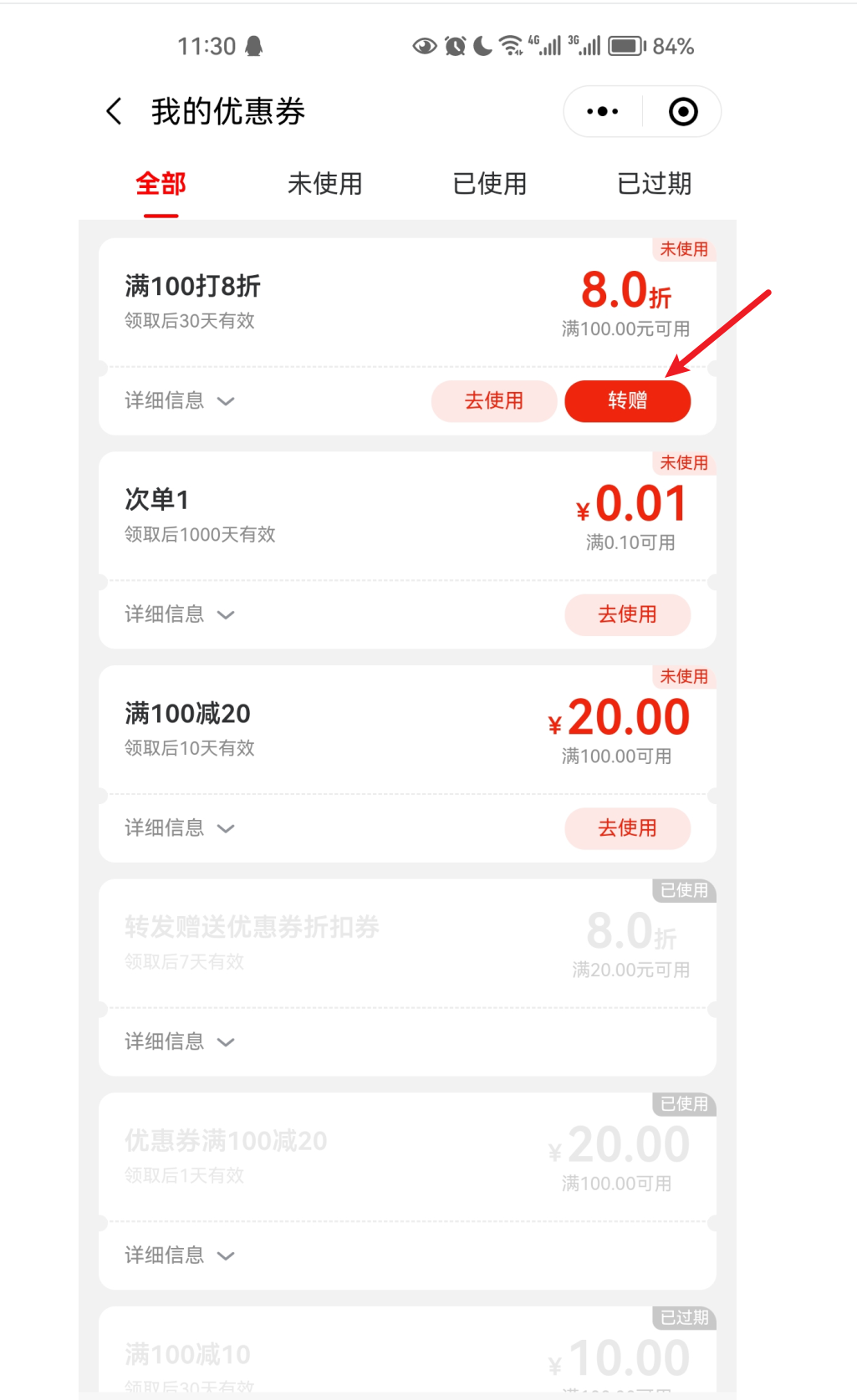Close the mini program with target icon
The width and height of the screenshot is (857, 1400).
[682, 111]
